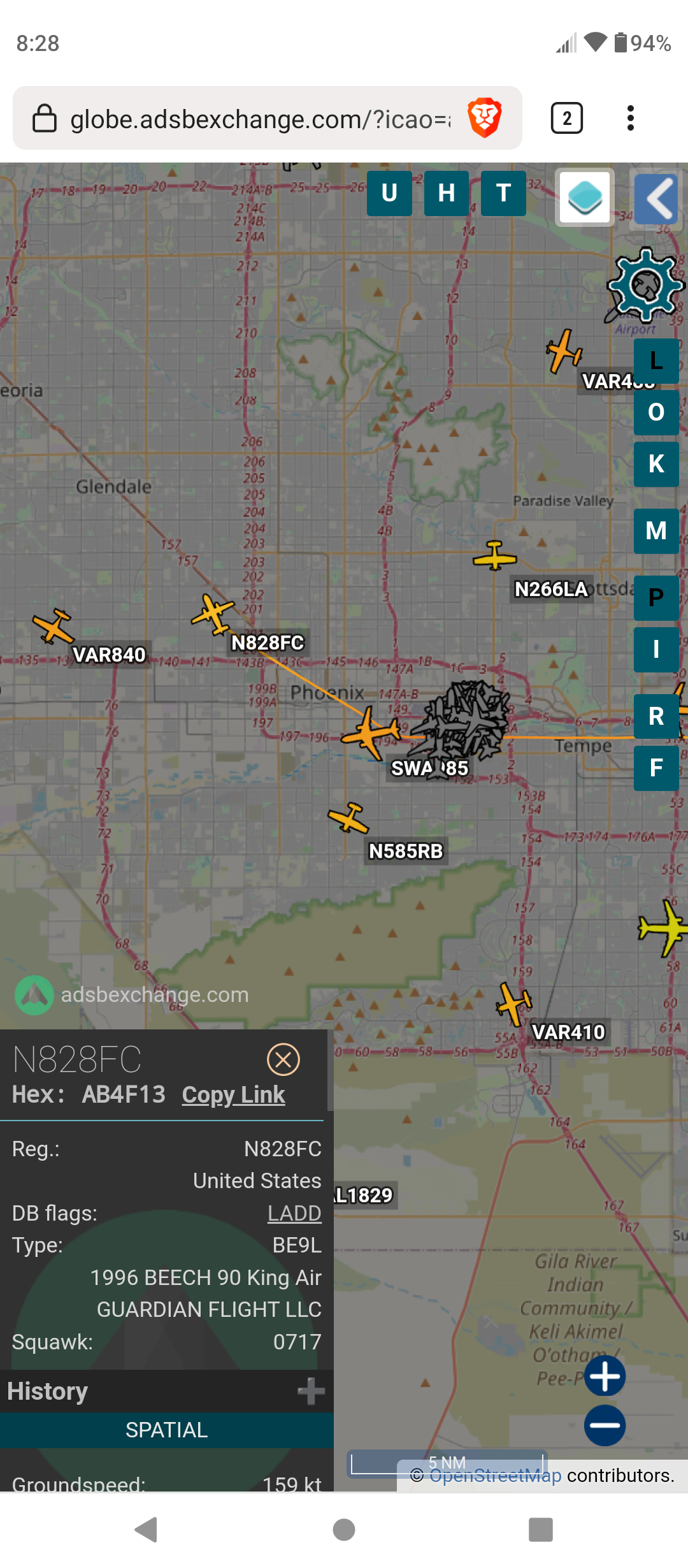Tap the H map button
Screen dimensions: 688x1568
[447, 193]
